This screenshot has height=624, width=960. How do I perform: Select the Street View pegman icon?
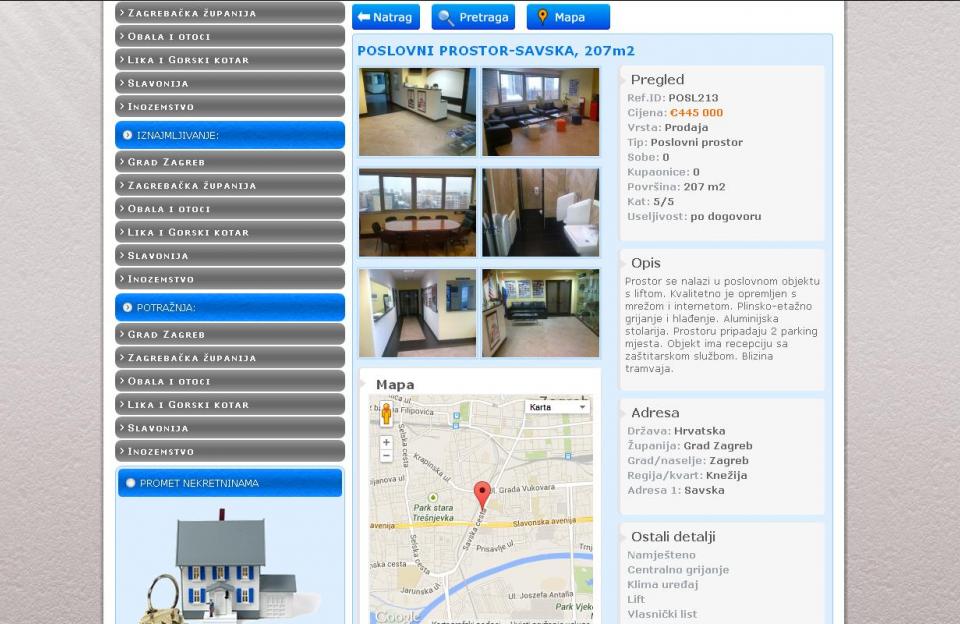click(x=387, y=412)
